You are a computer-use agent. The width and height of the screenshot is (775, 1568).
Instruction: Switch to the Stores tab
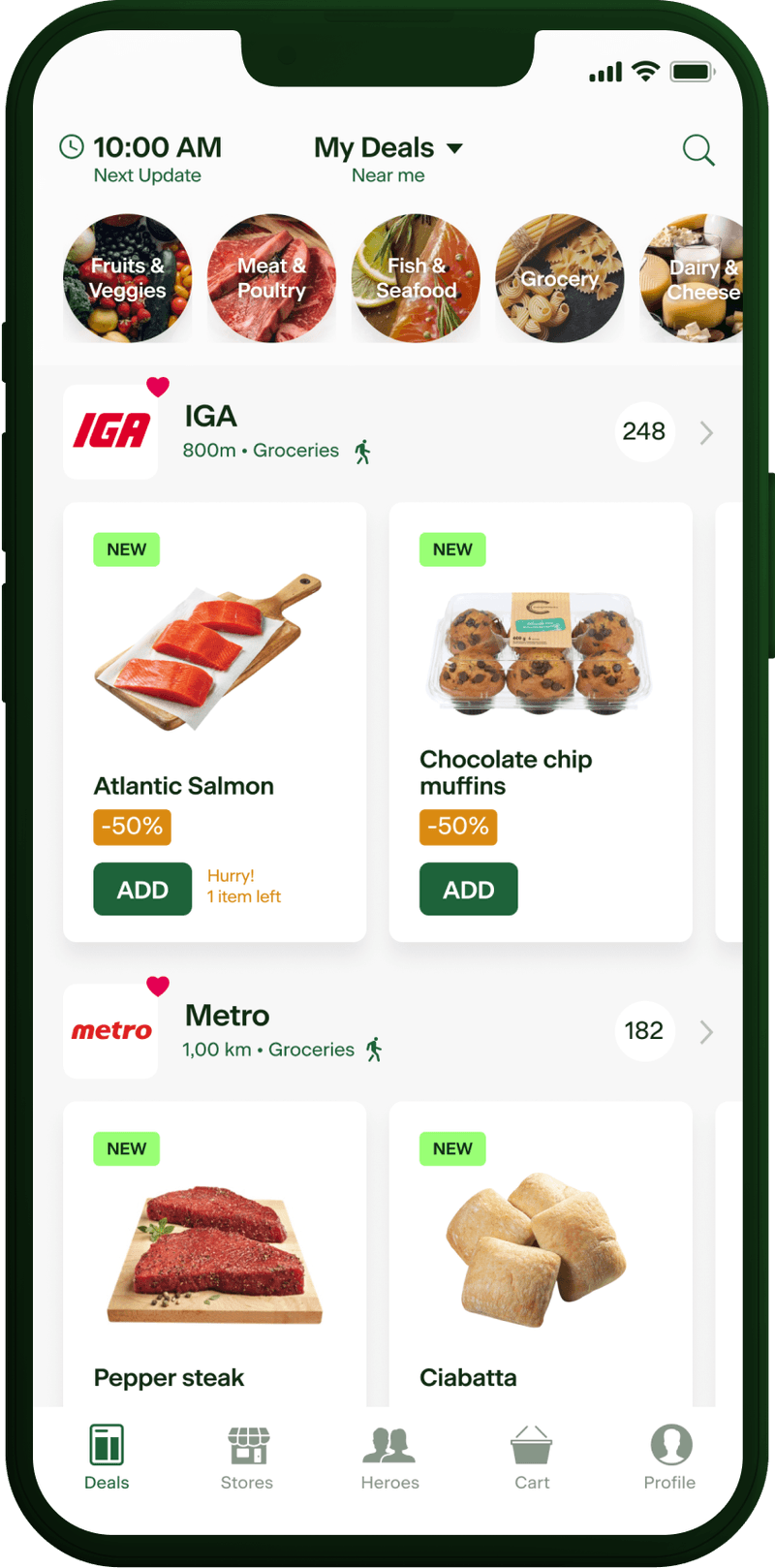(247, 1457)
